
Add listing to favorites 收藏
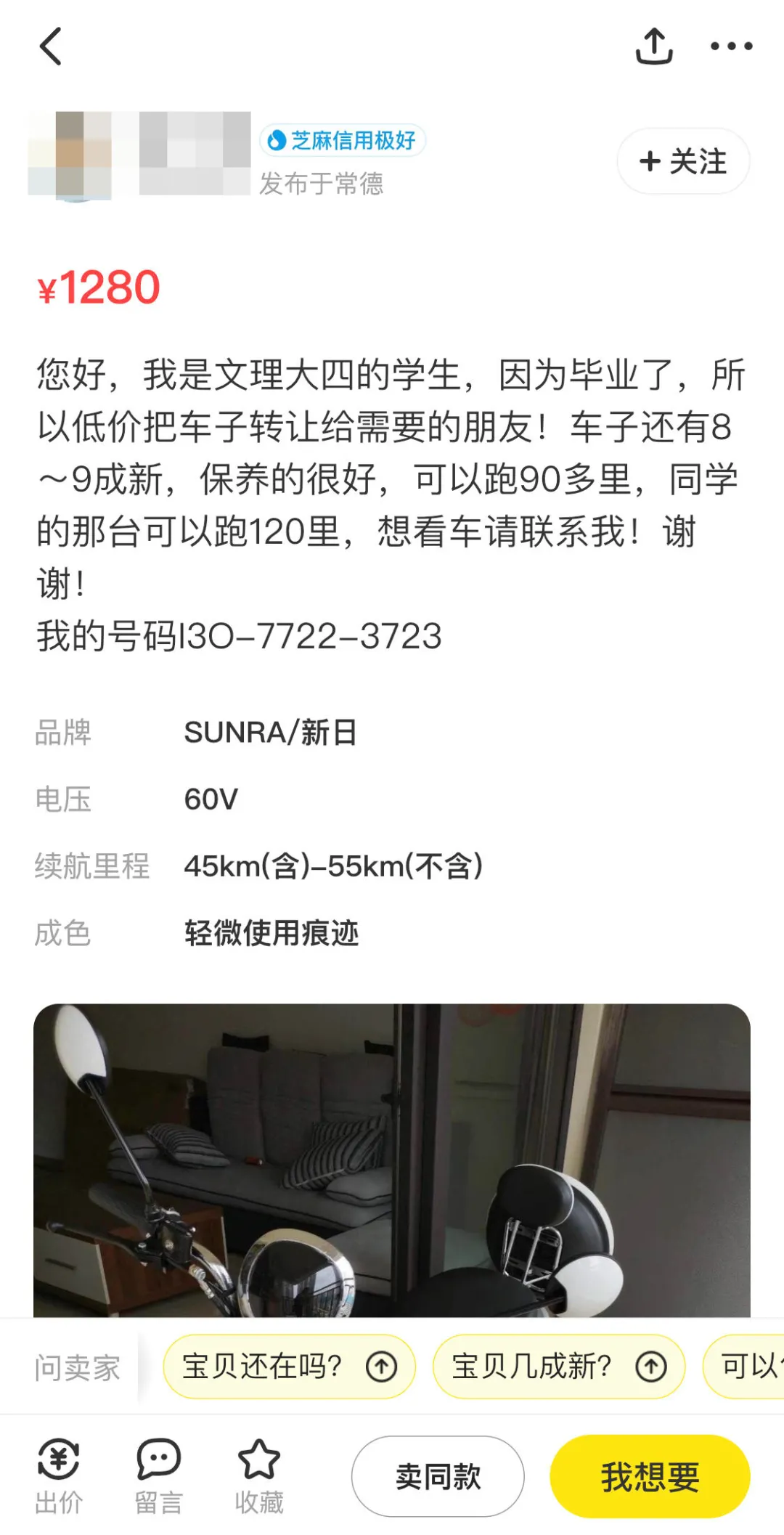click(x=258, y=1475)
